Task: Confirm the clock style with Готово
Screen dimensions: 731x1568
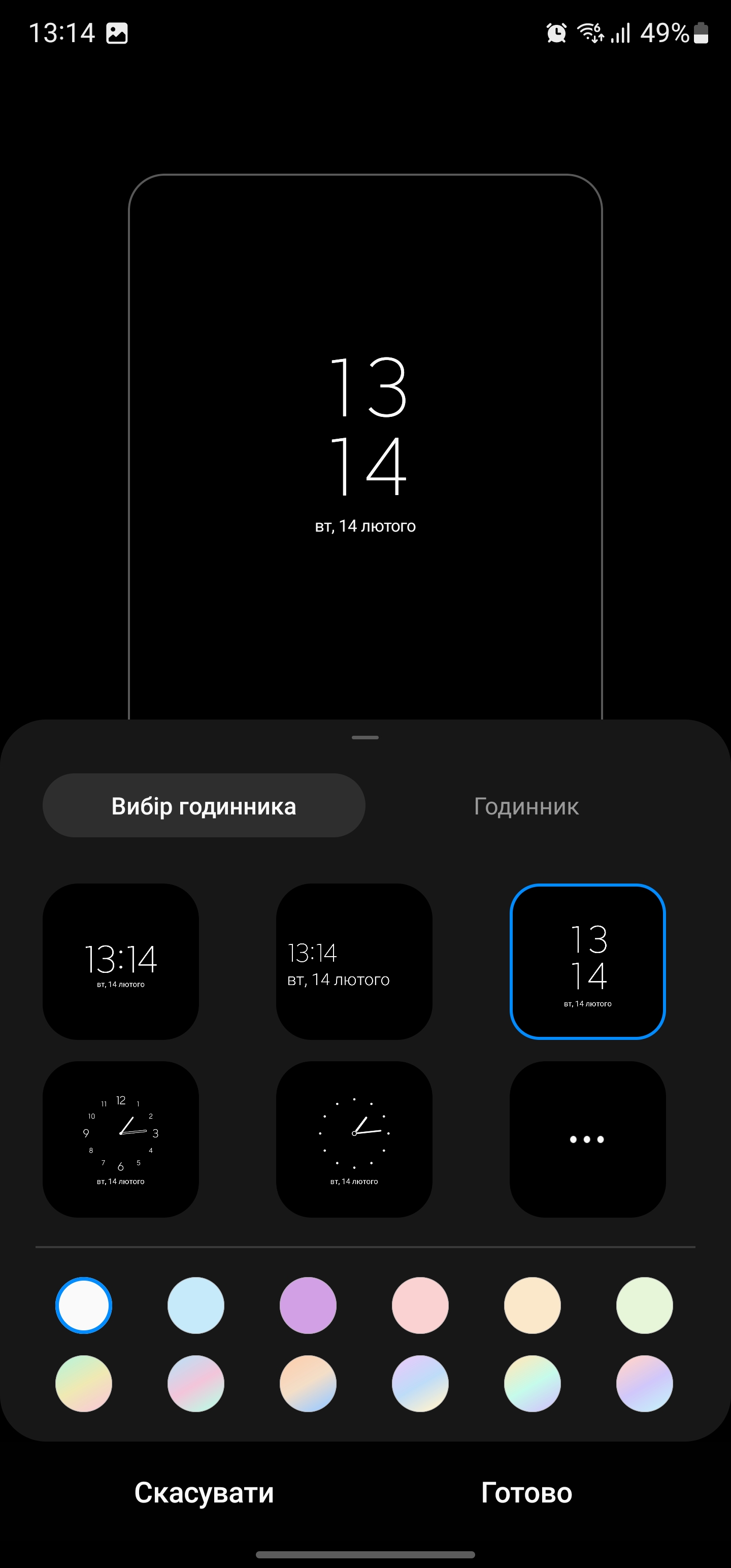Action: (x=526, y=1493)
